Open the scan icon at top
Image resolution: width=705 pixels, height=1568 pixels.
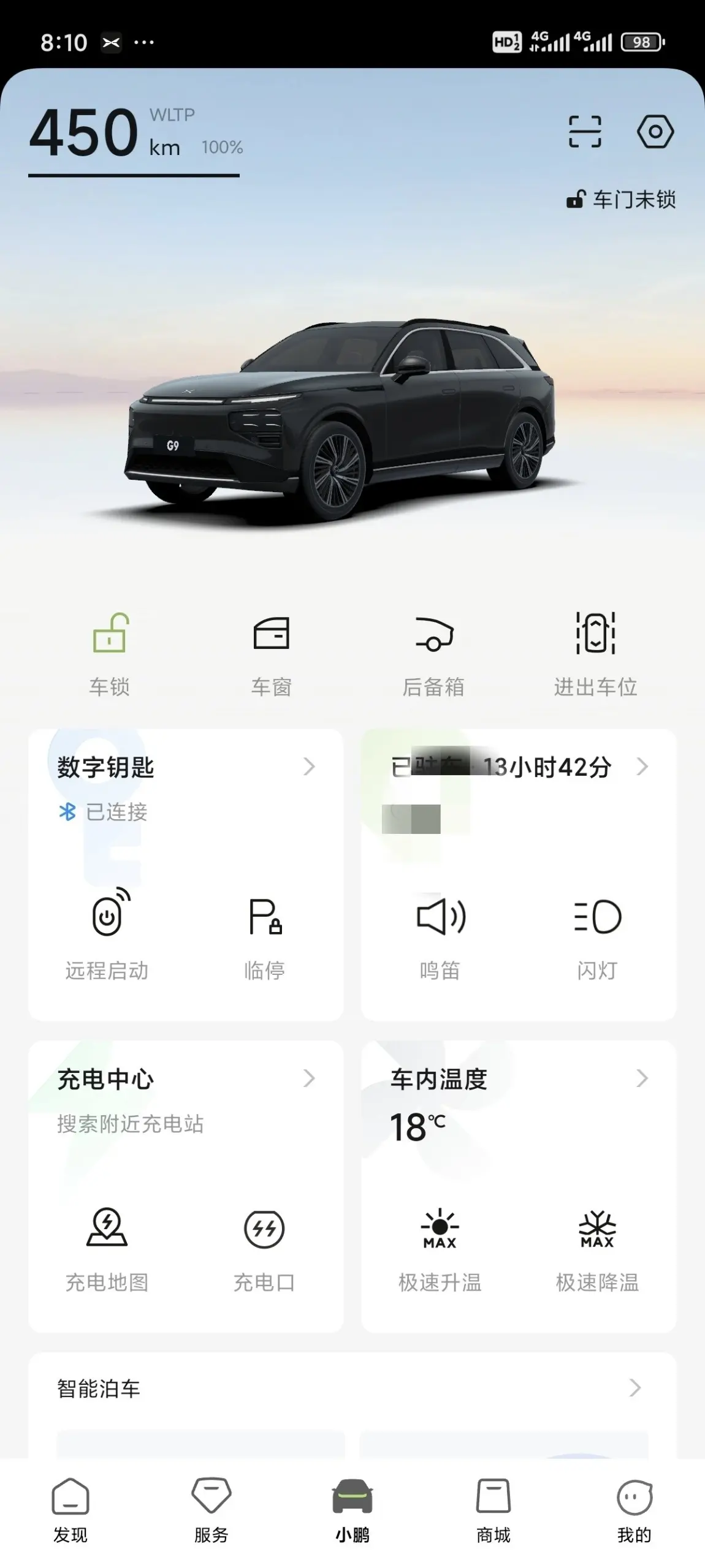(584, 132)
